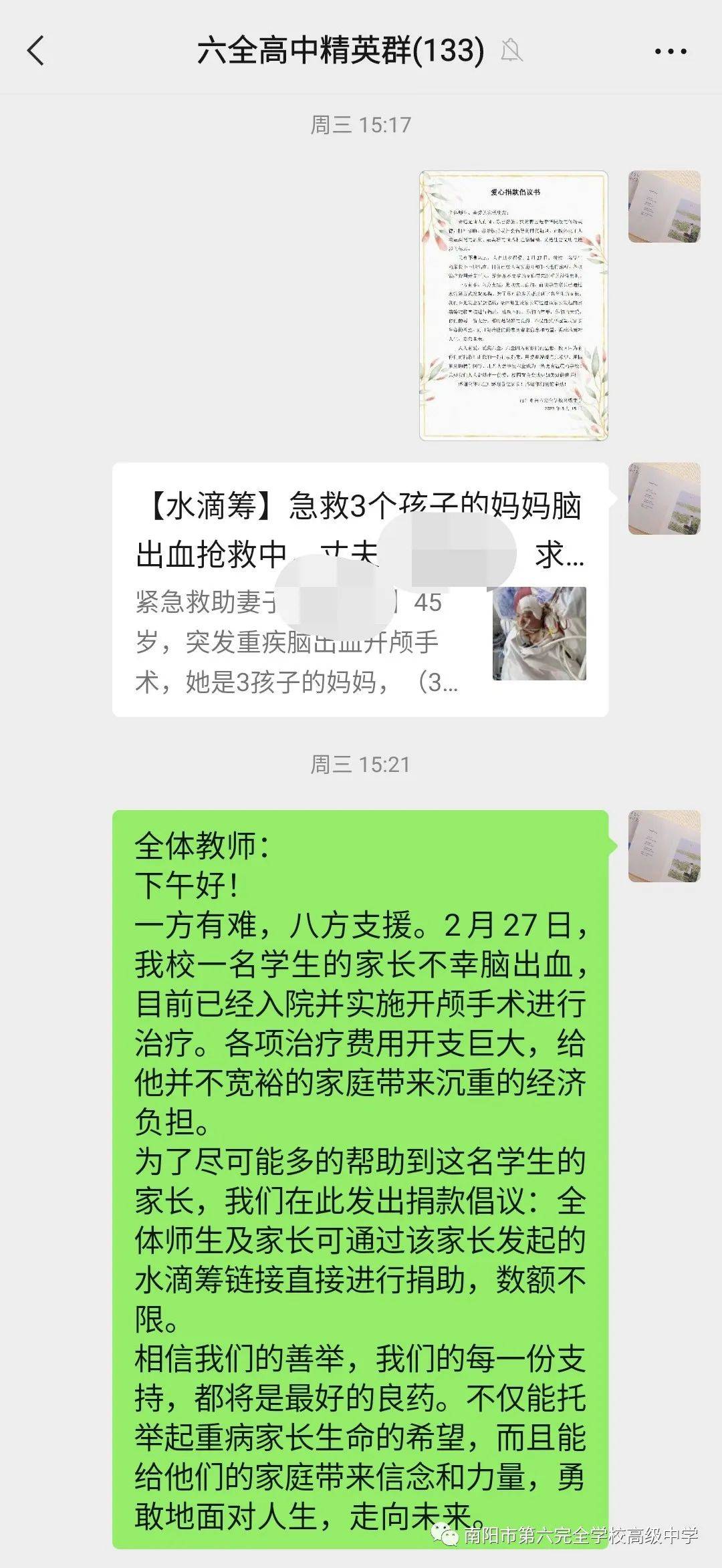Open the group chat overflow menu

tap(671, 51)
